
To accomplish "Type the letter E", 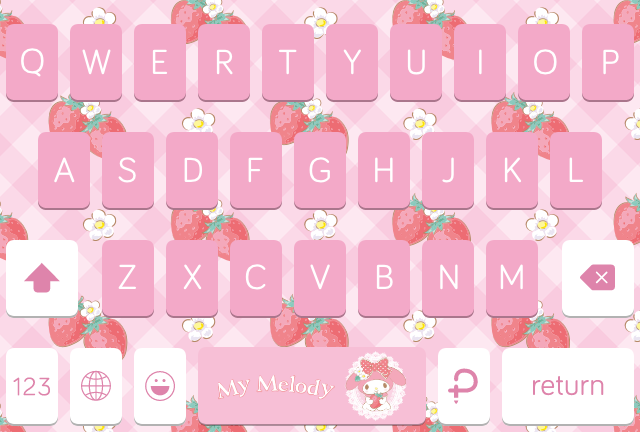I will [160, 62].
